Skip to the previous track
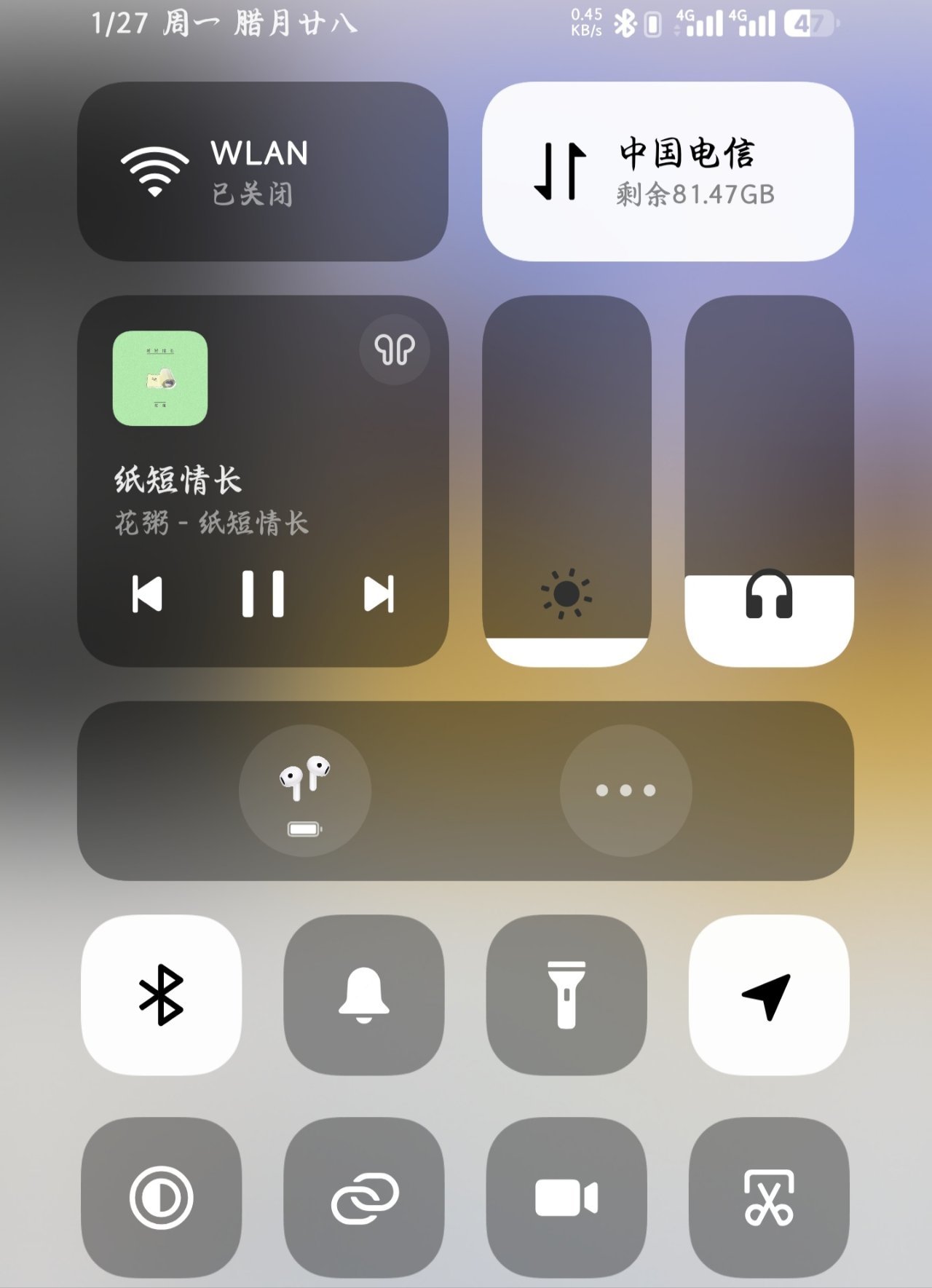Viewport: 932px width, 1288px height. (x=148, y=594)
